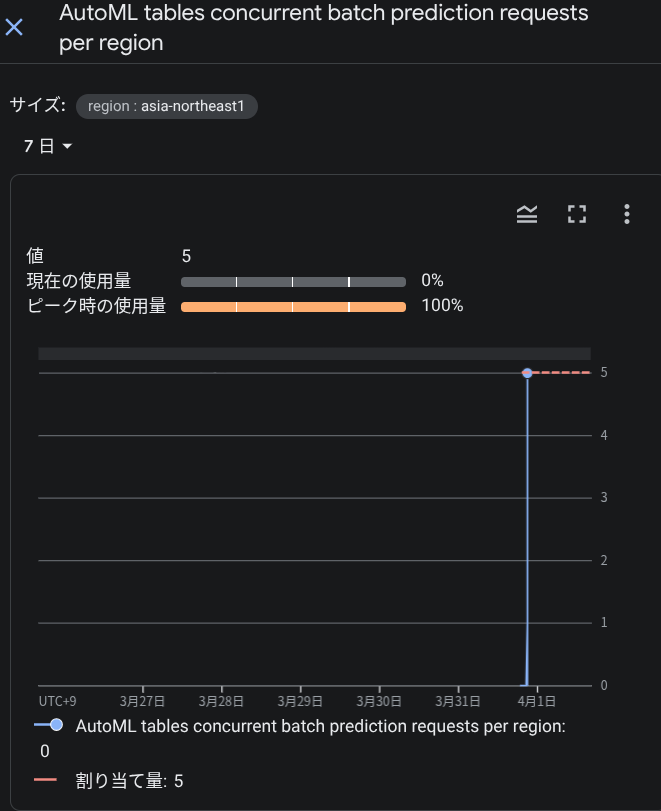Toggle the chart legend icon
The image size is (661, 811).
(x=527, y=214)
